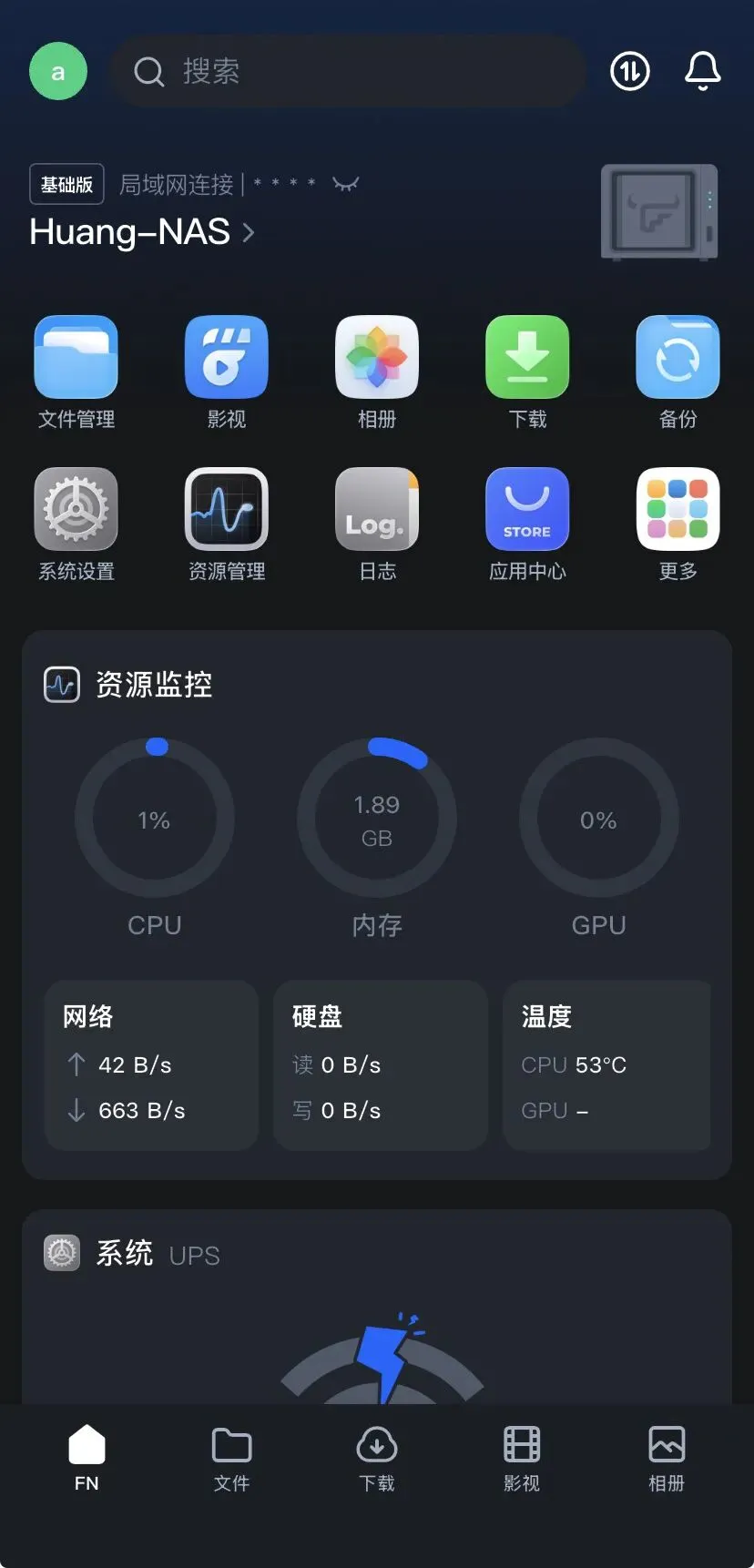Tap the 搜索 search box

(349, 71)
